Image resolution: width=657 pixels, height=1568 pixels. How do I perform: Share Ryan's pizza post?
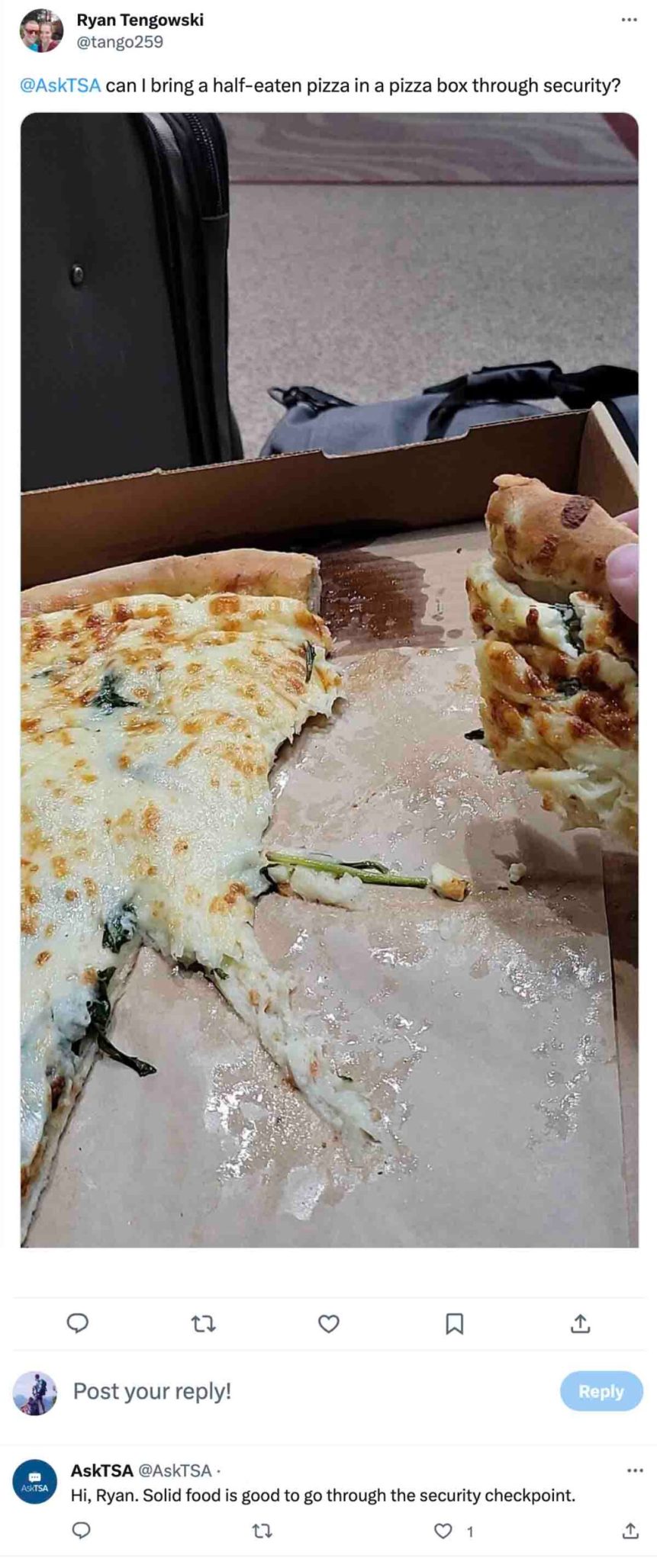[x=580, y=1323]
